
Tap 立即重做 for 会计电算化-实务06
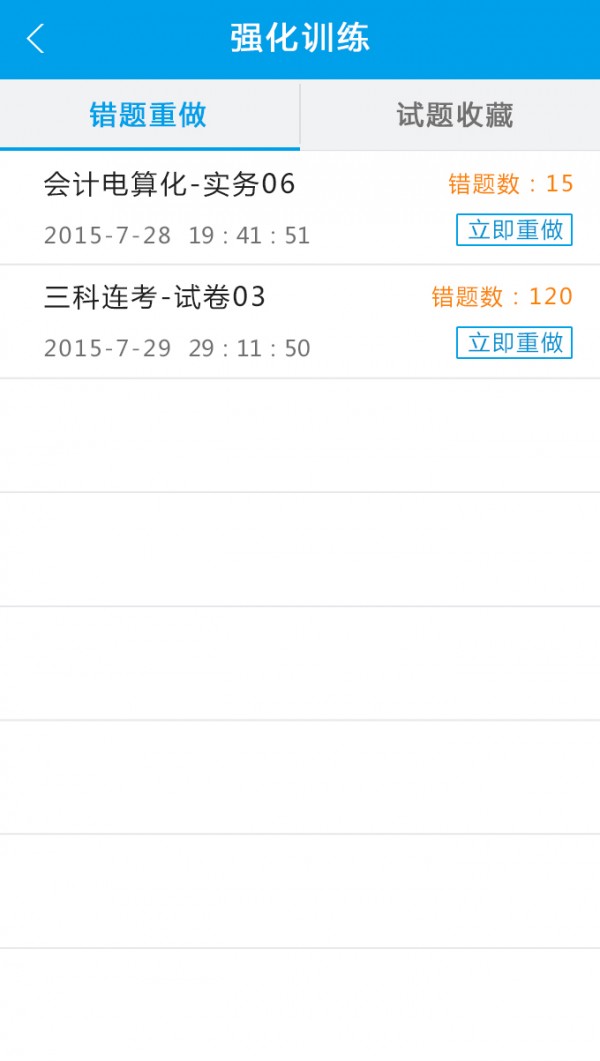point(514,229)
